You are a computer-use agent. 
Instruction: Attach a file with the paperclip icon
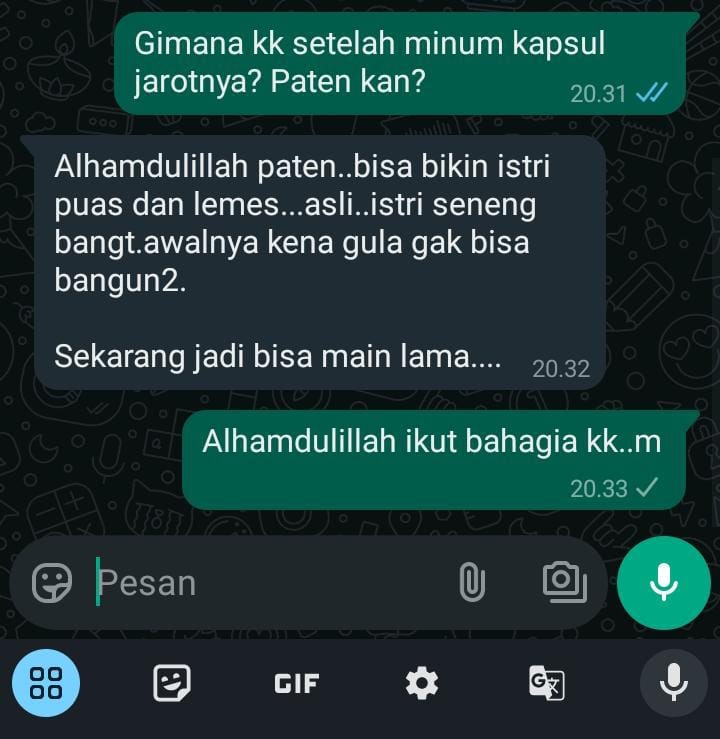click(x=471, y=582)
